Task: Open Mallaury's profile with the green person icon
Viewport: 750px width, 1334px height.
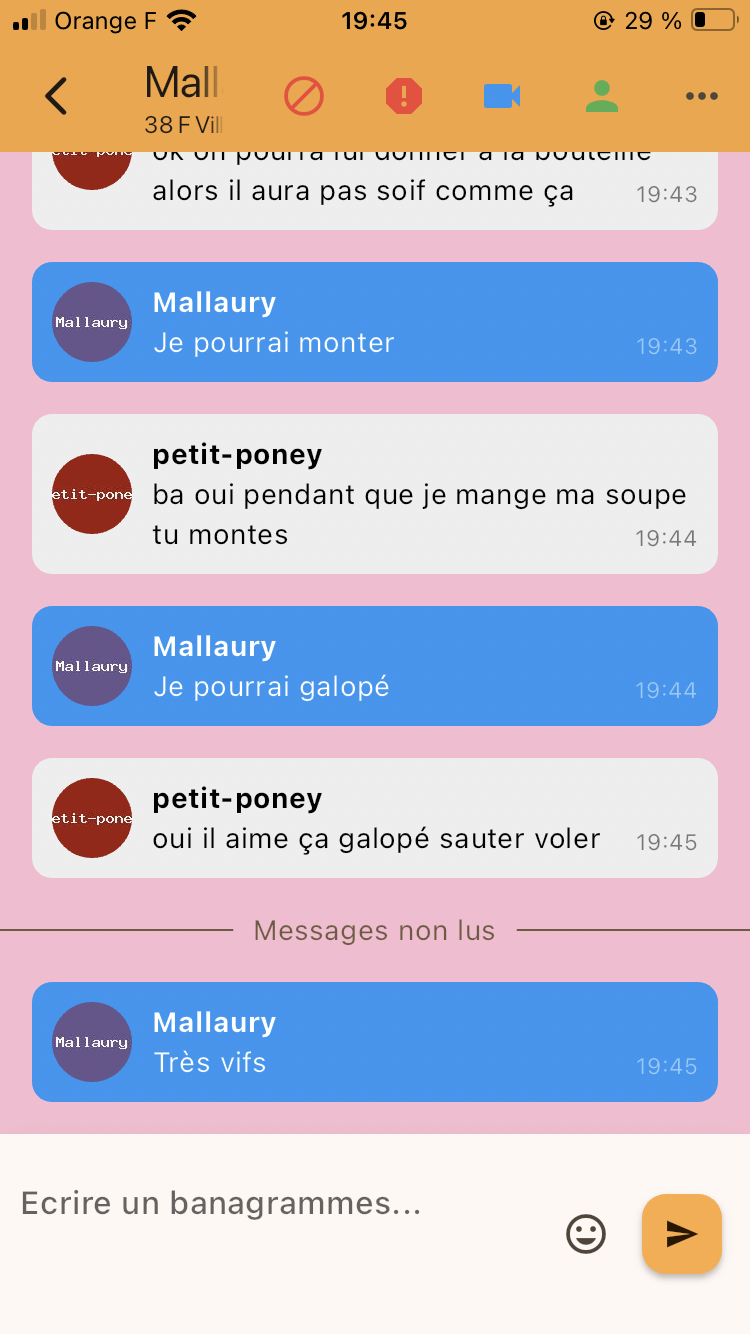Action: pos(601,96)
